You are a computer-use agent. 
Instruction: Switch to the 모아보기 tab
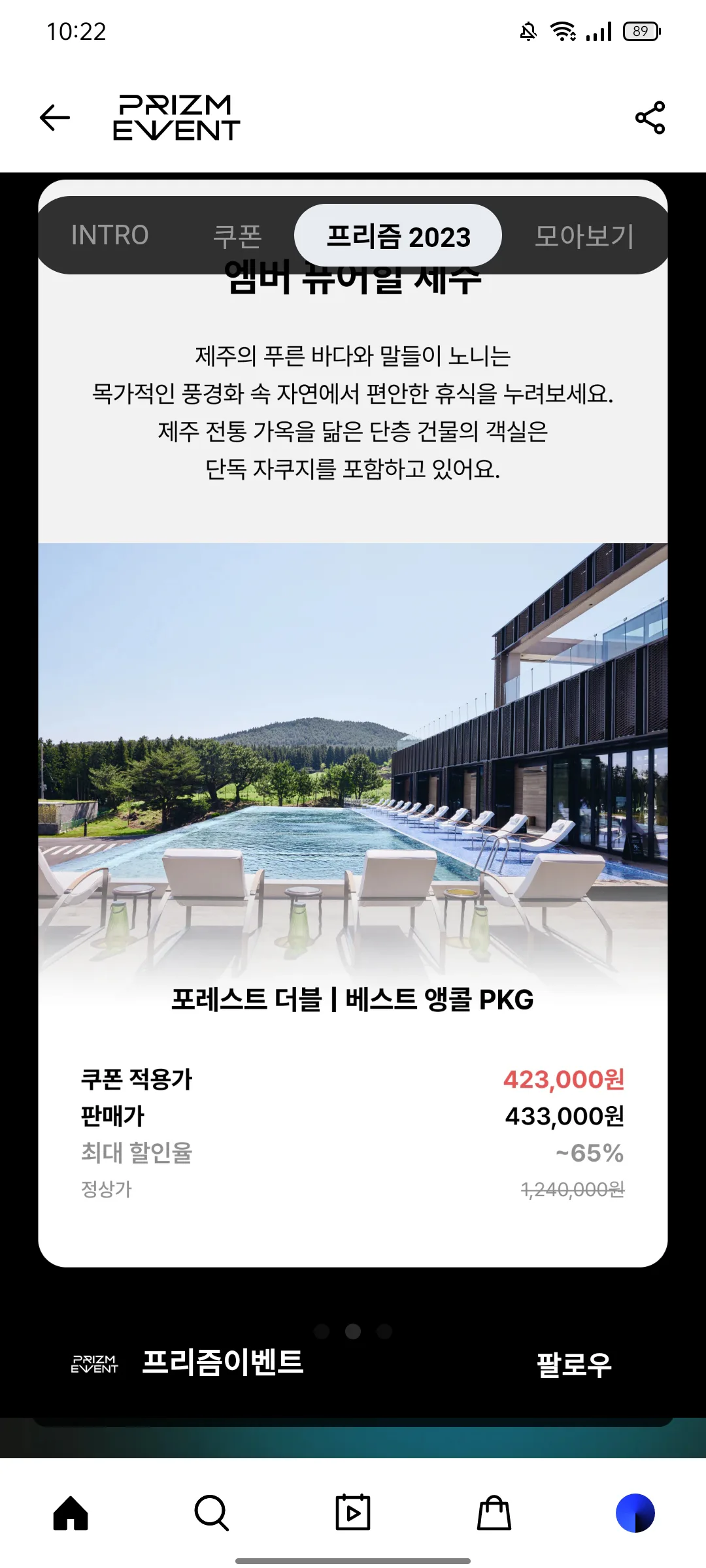(584, 235)
